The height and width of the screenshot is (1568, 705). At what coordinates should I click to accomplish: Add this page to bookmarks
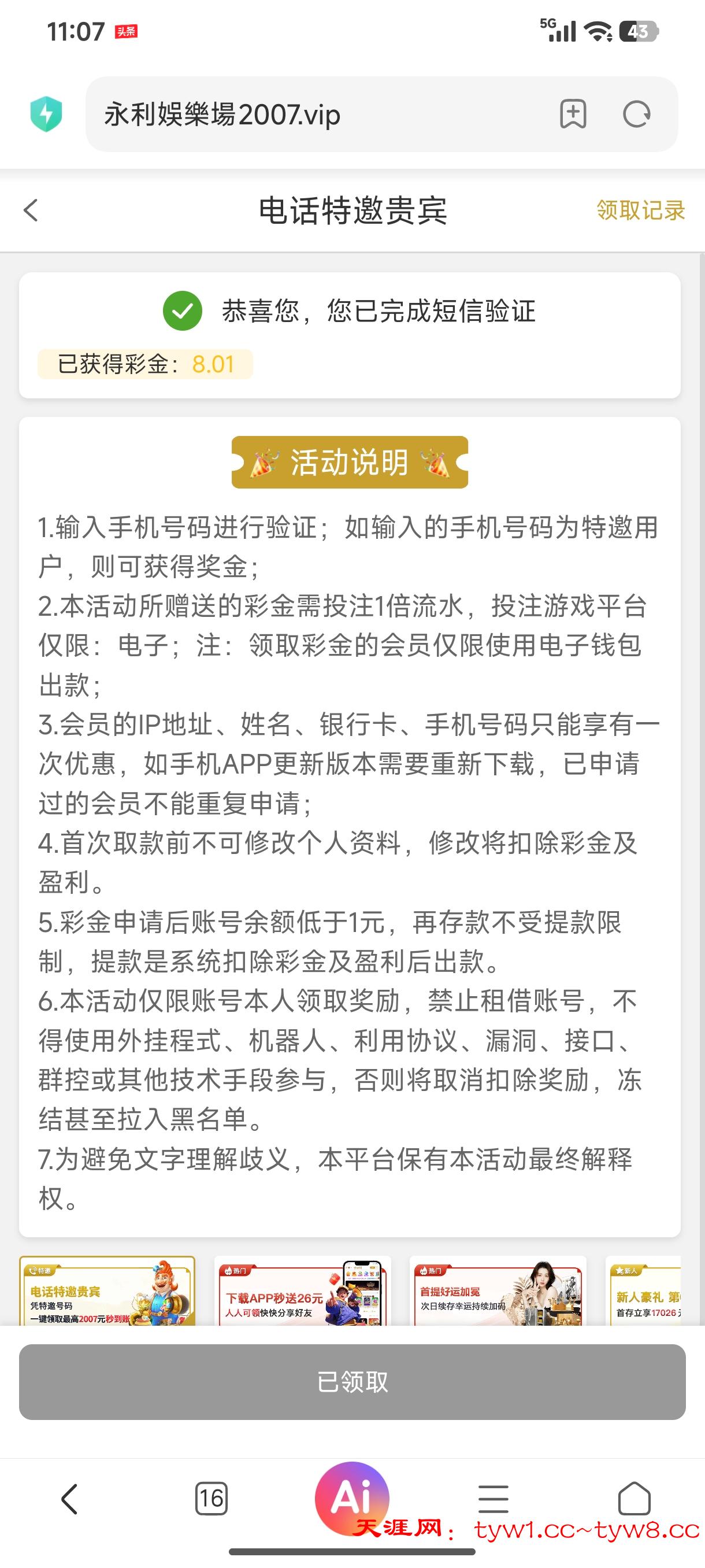click(x=573, y=114)
